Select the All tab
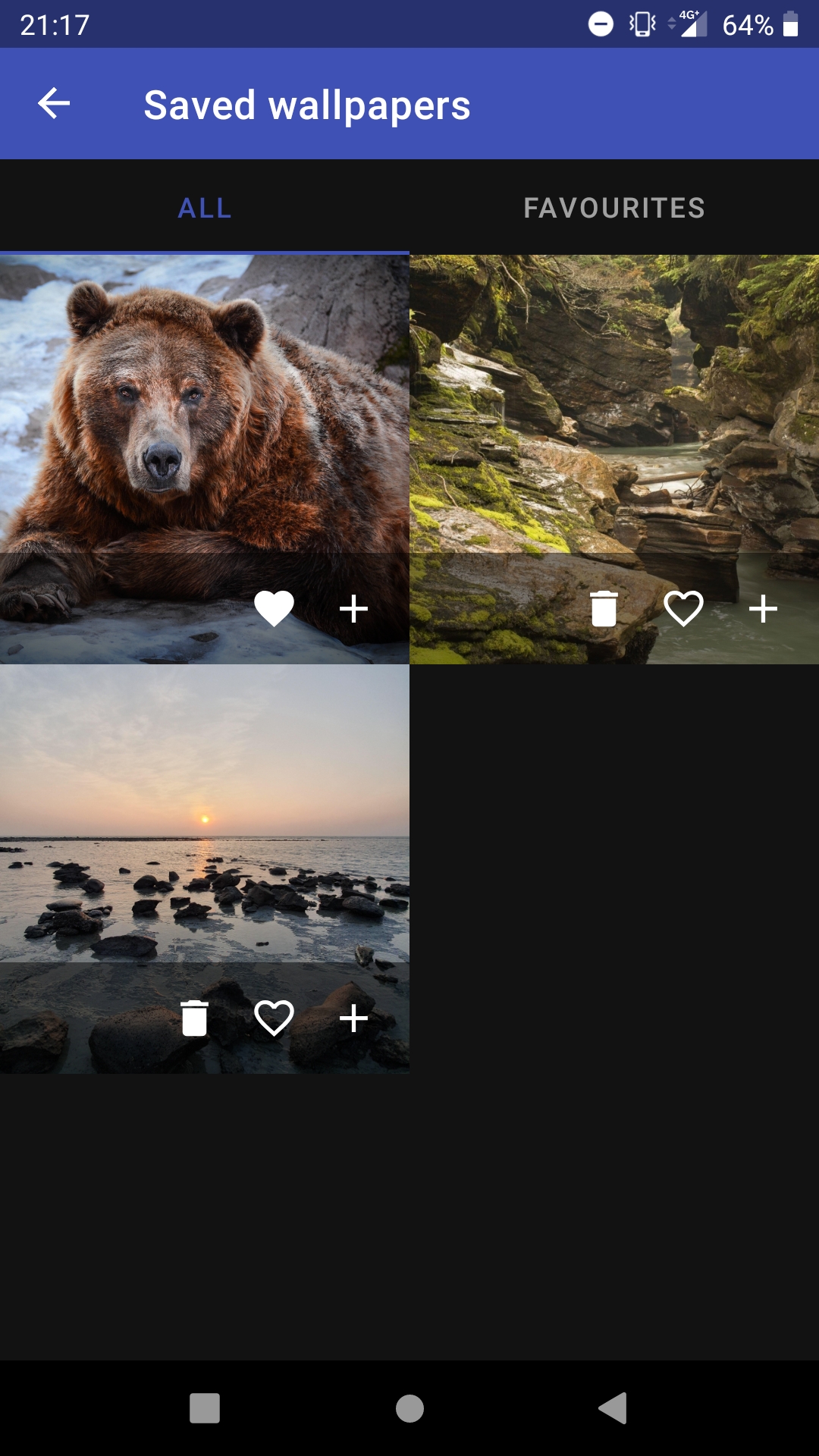The image size is (819, 1456). coord(205,208)
